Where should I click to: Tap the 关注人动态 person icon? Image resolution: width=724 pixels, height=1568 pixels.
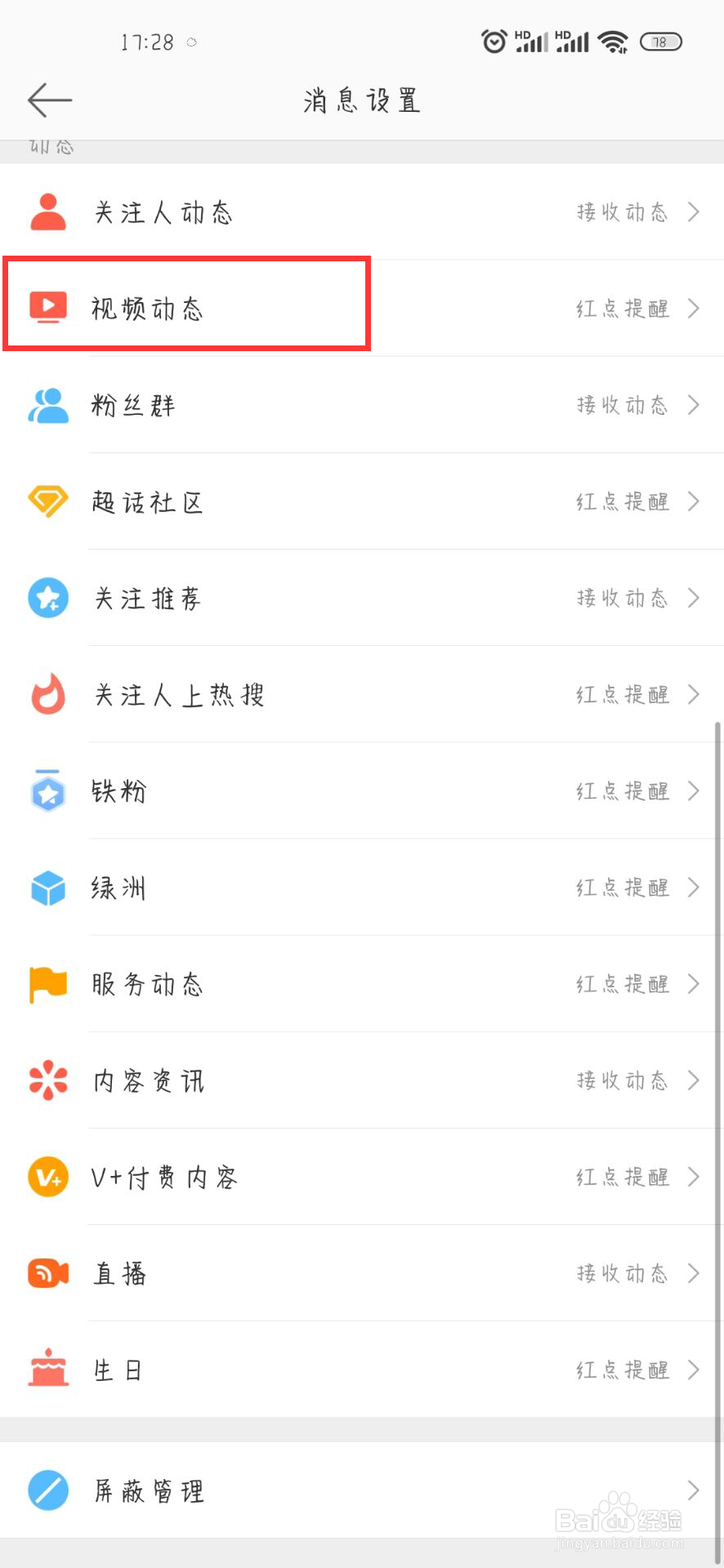pos(47,211)
